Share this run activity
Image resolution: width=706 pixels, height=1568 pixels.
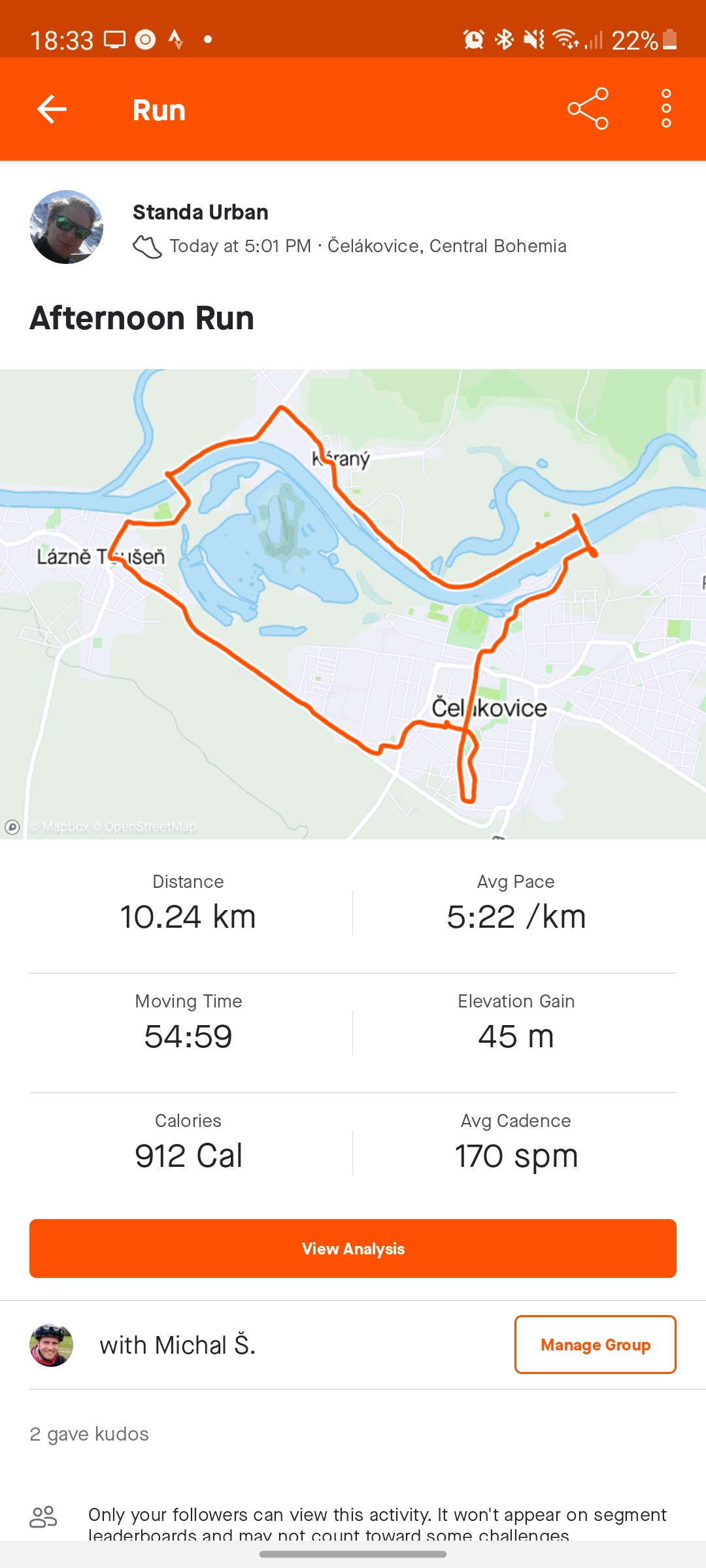[588, 109]
